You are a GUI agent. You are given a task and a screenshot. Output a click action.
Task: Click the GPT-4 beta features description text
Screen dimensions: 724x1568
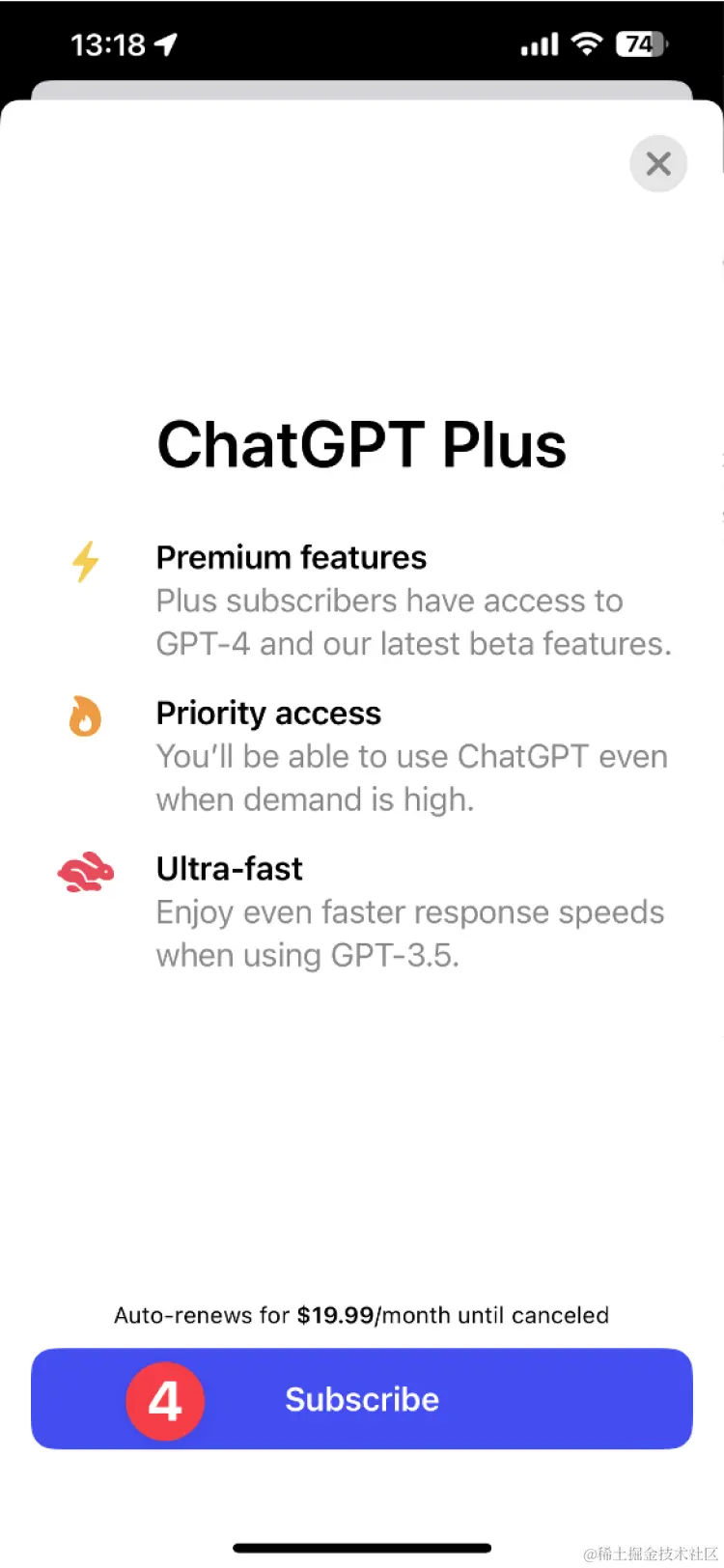413,622
